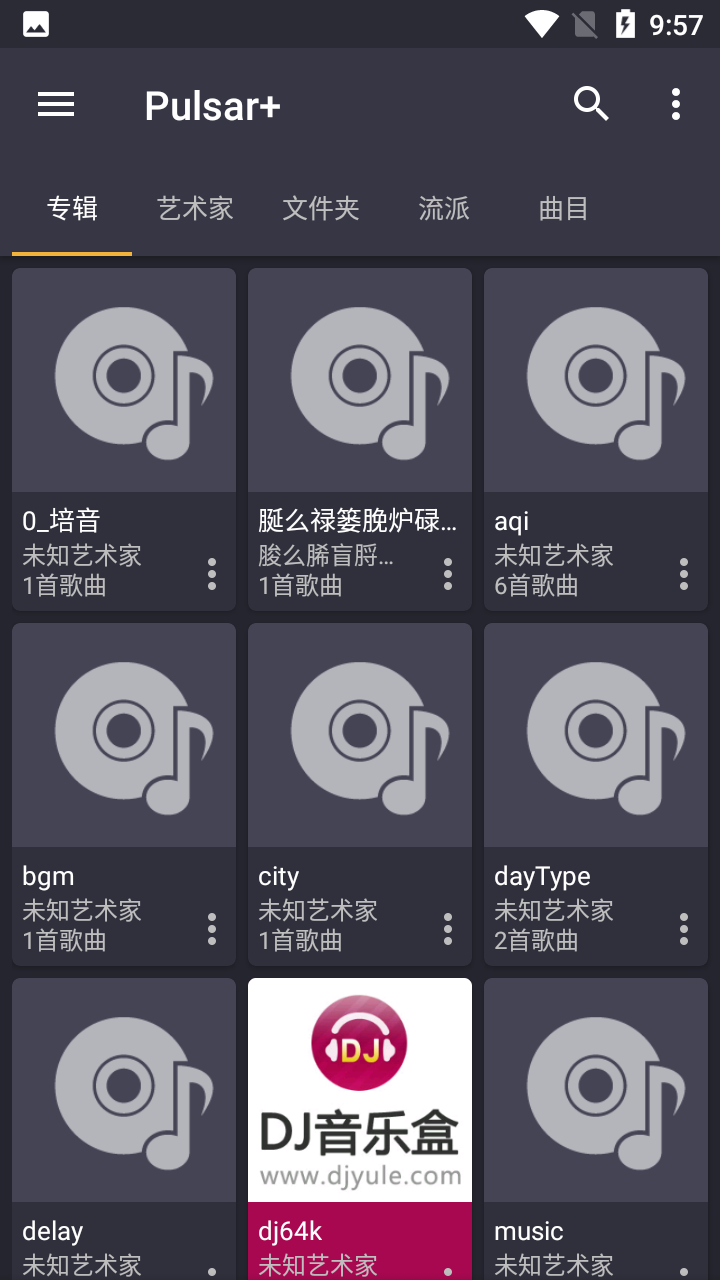Viewport: 720px width, 1280px height.
Task: Switch to the 流派 tab
Action: click(x=444, y=208)
